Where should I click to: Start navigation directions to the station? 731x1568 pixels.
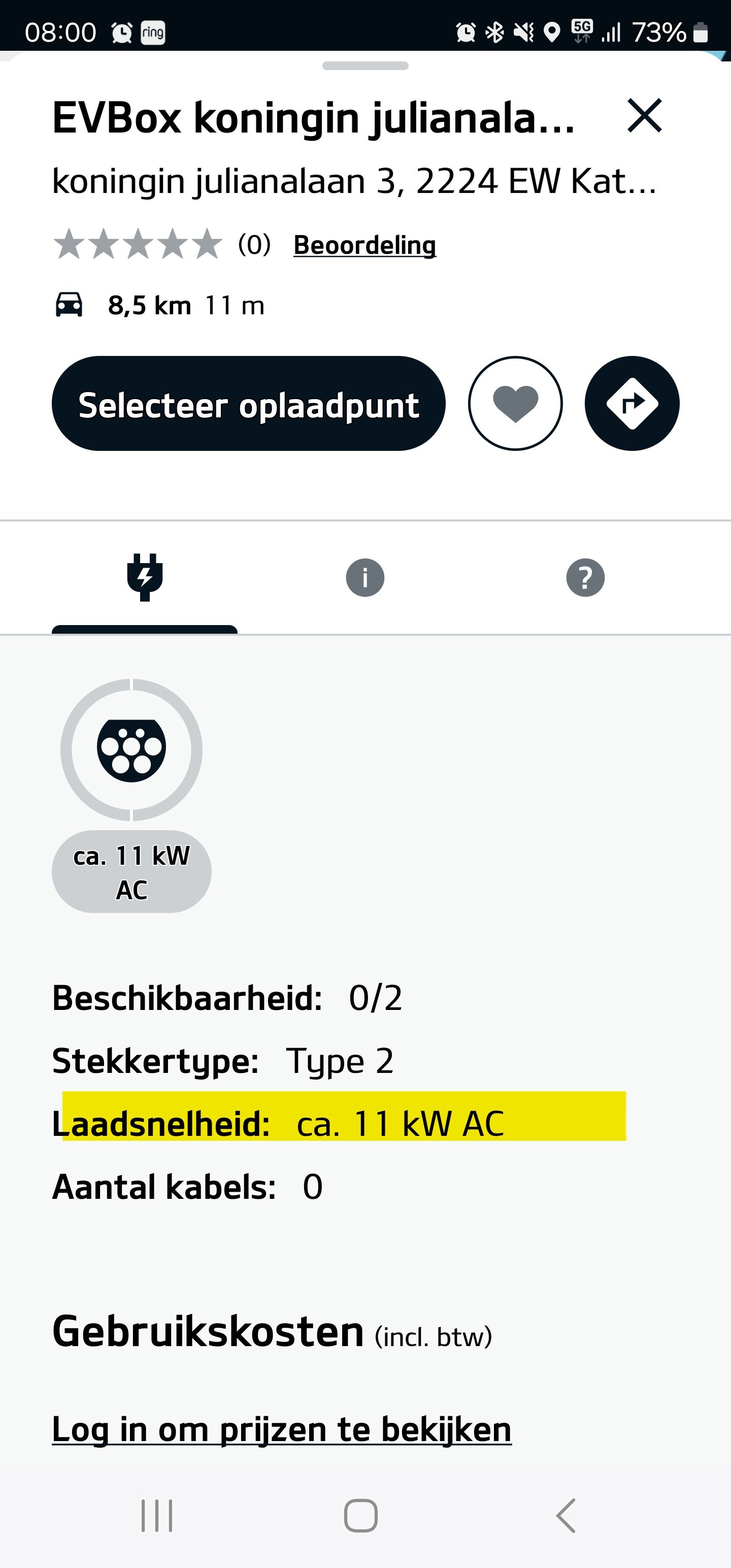point(632,404)
